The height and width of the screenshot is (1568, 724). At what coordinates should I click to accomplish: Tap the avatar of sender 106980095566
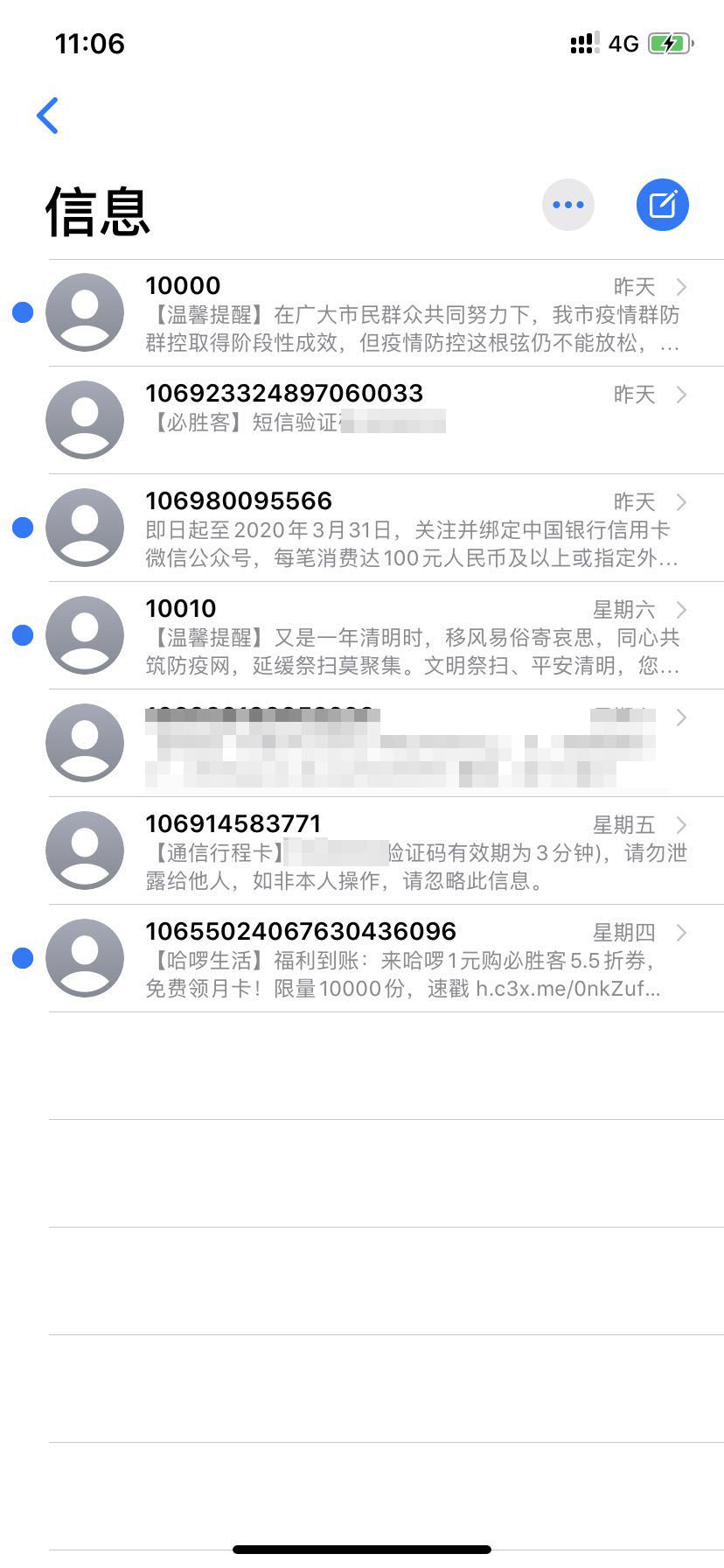84,528
